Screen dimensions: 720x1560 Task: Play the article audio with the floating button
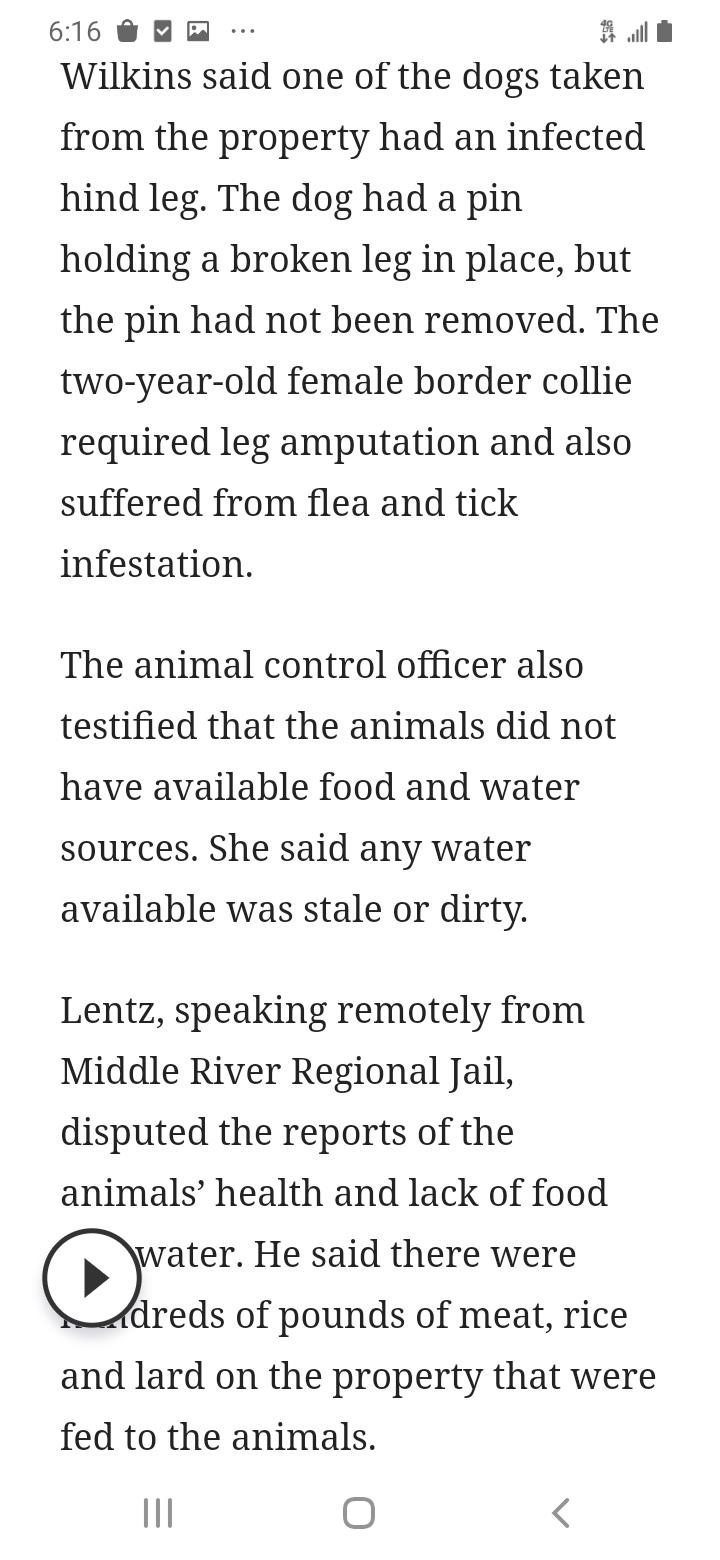pos(92,1277)
